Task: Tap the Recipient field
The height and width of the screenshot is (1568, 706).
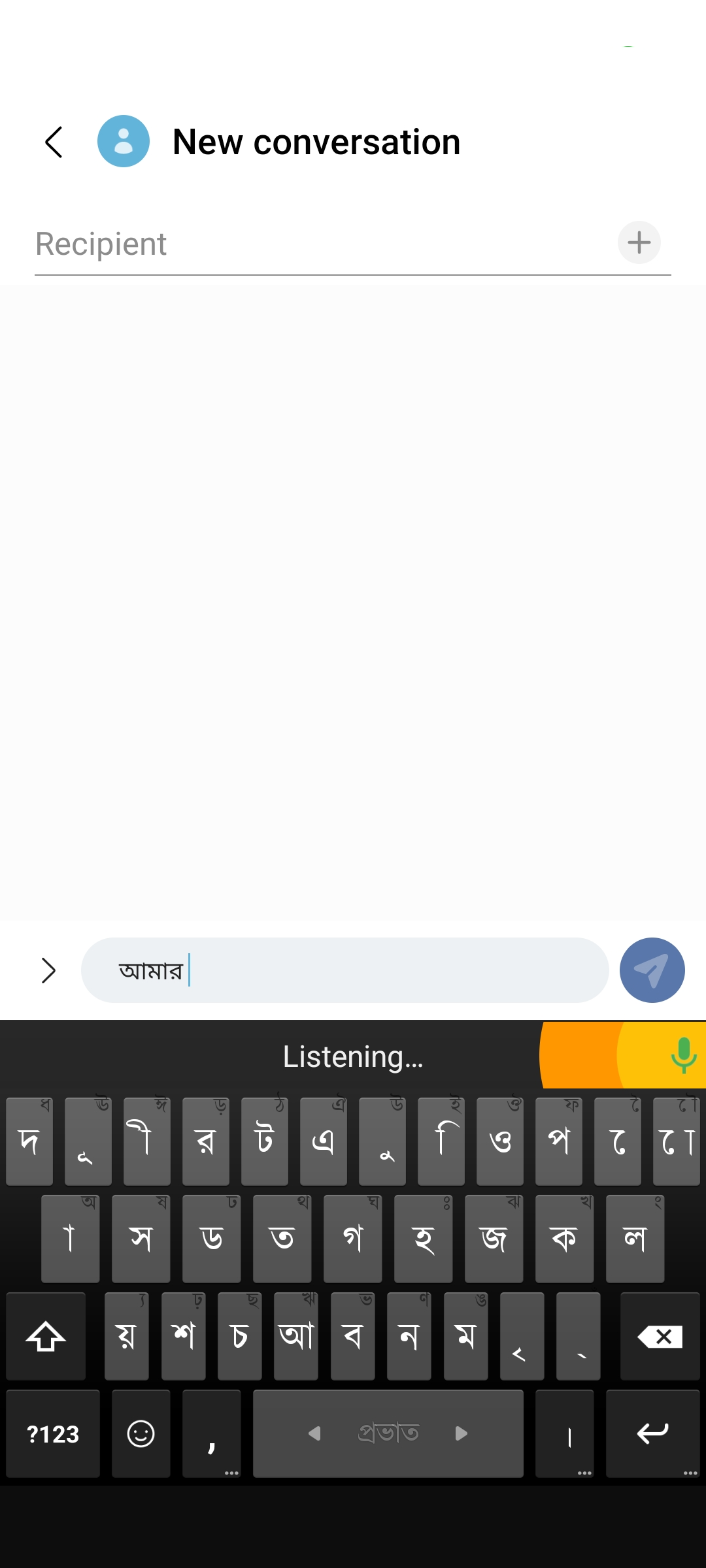Action: [320, 244]
